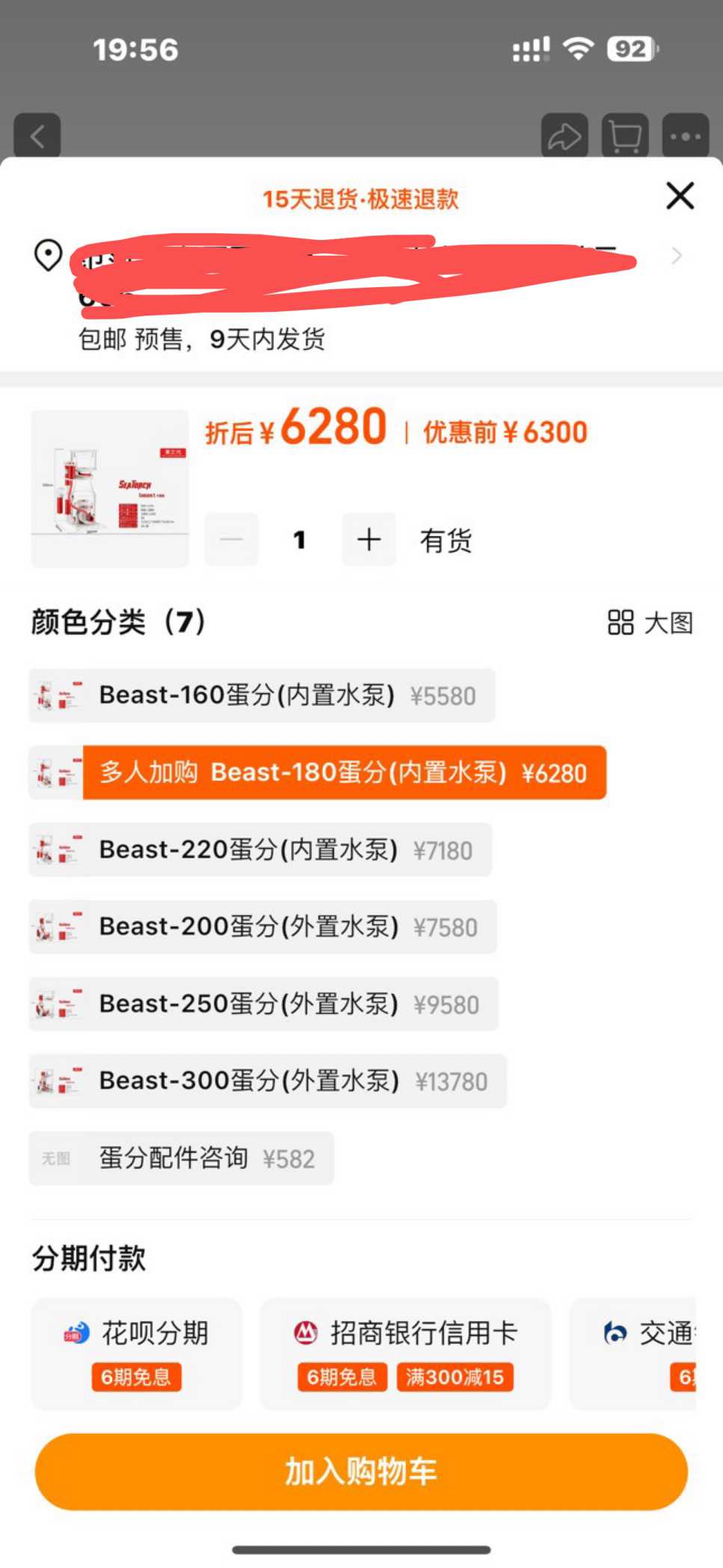Close the product options sheet
723x1568 pixels.
pos(680,196)
